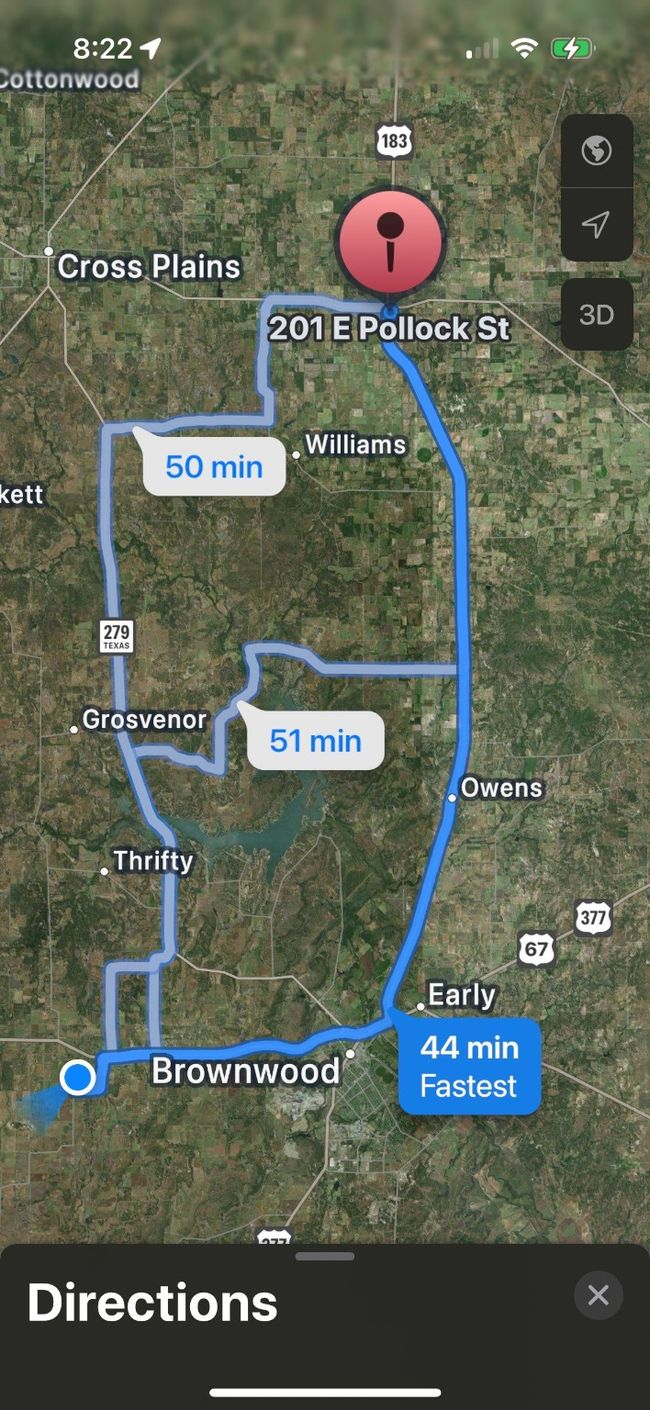Viewport: 650px width, 1410px height.
Task: Tap the blue current location dot
Action: (x=77, y=1078)
